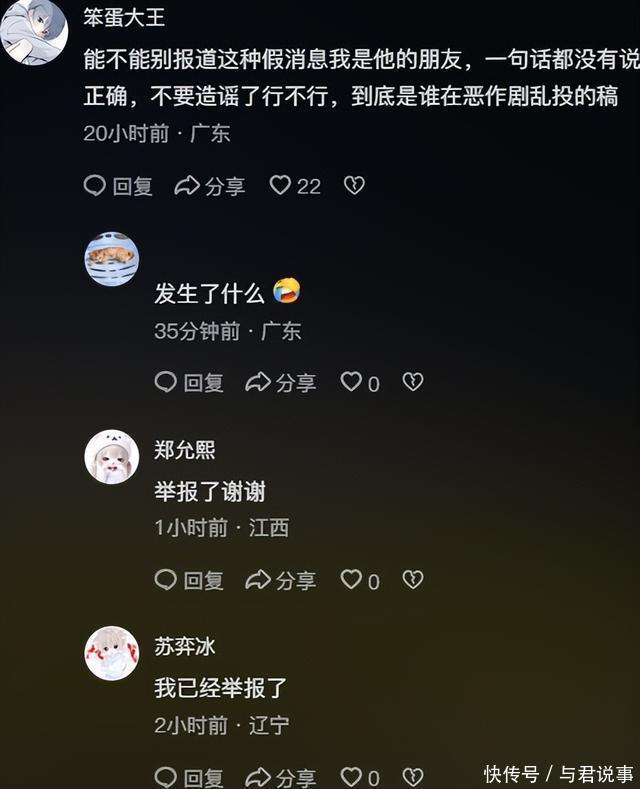Like 郑允熙's comment 举报了谢谢

(x=351, y=580)
